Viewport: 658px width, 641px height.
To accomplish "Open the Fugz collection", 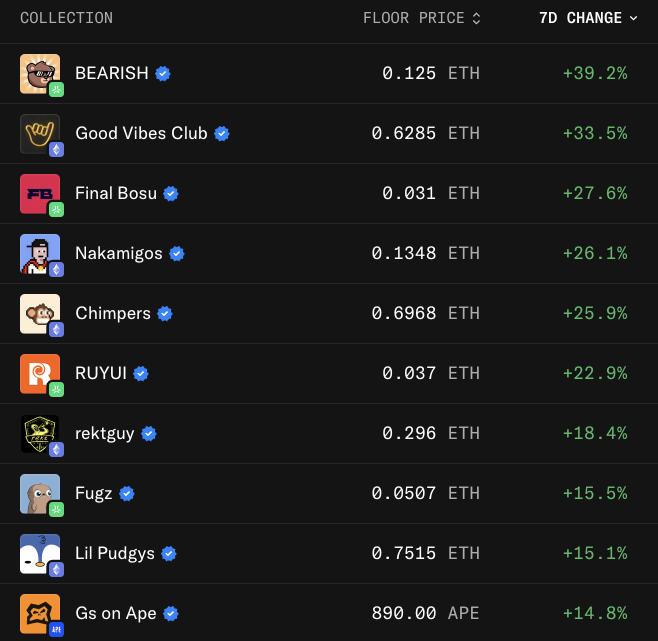I will click(x=94, y=493).
